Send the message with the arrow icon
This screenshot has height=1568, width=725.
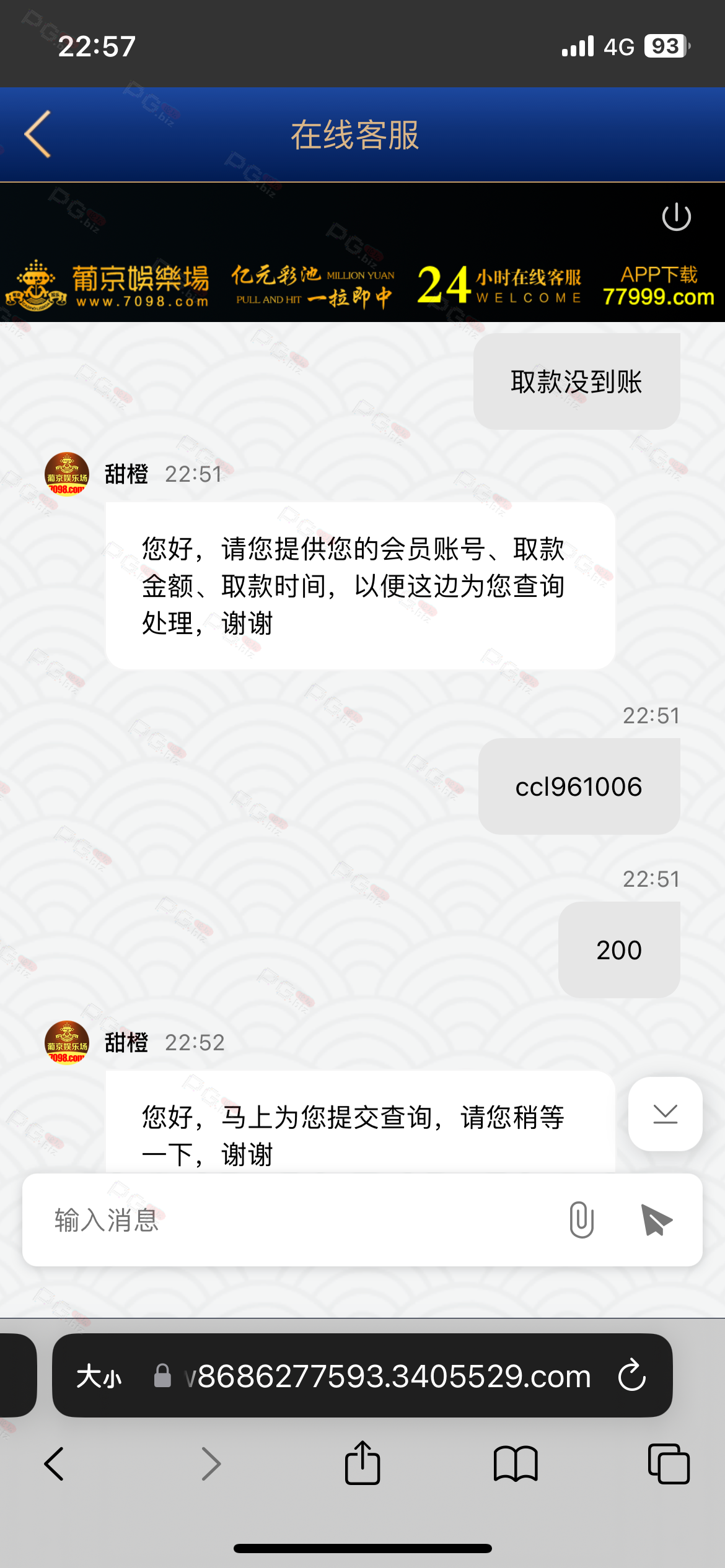click(x=656, y=1220)
